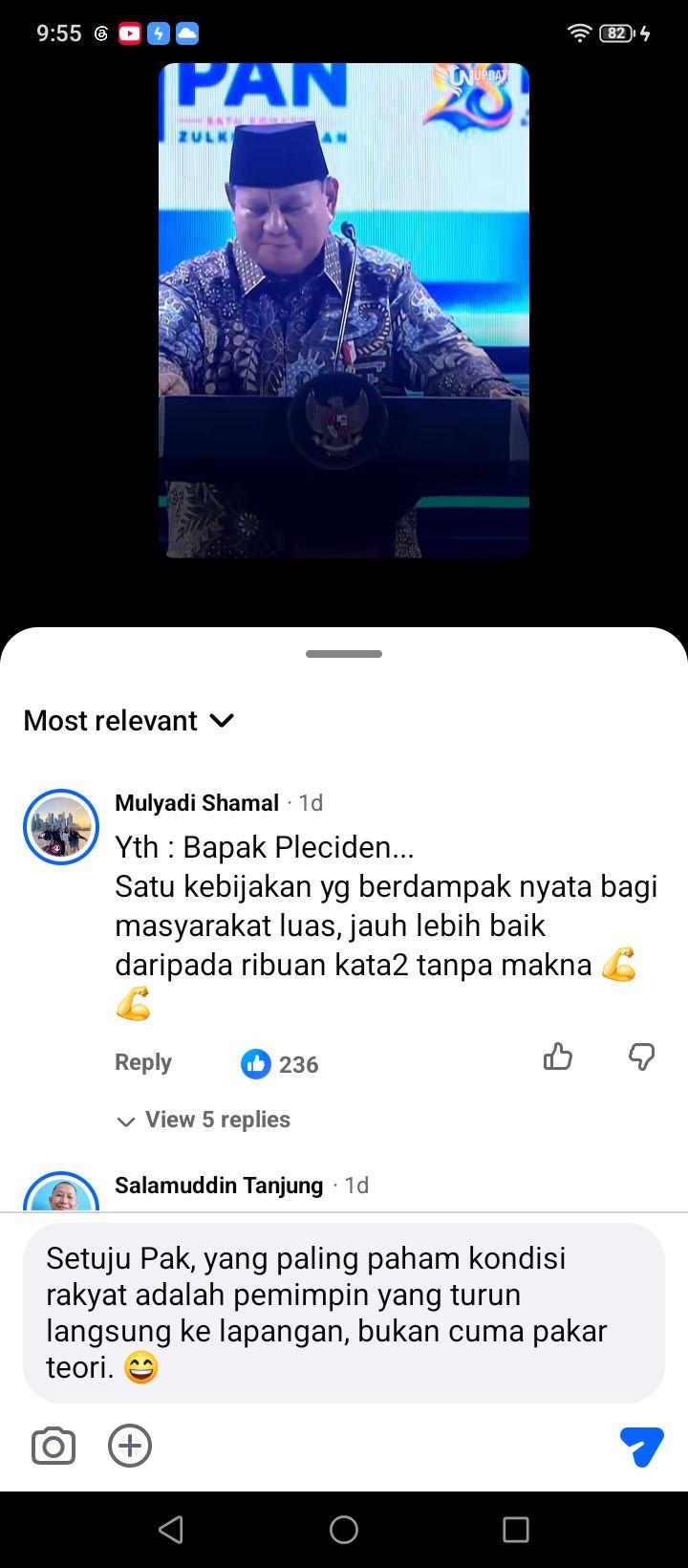Tap the comment sheet drag handle

[344, 654]
